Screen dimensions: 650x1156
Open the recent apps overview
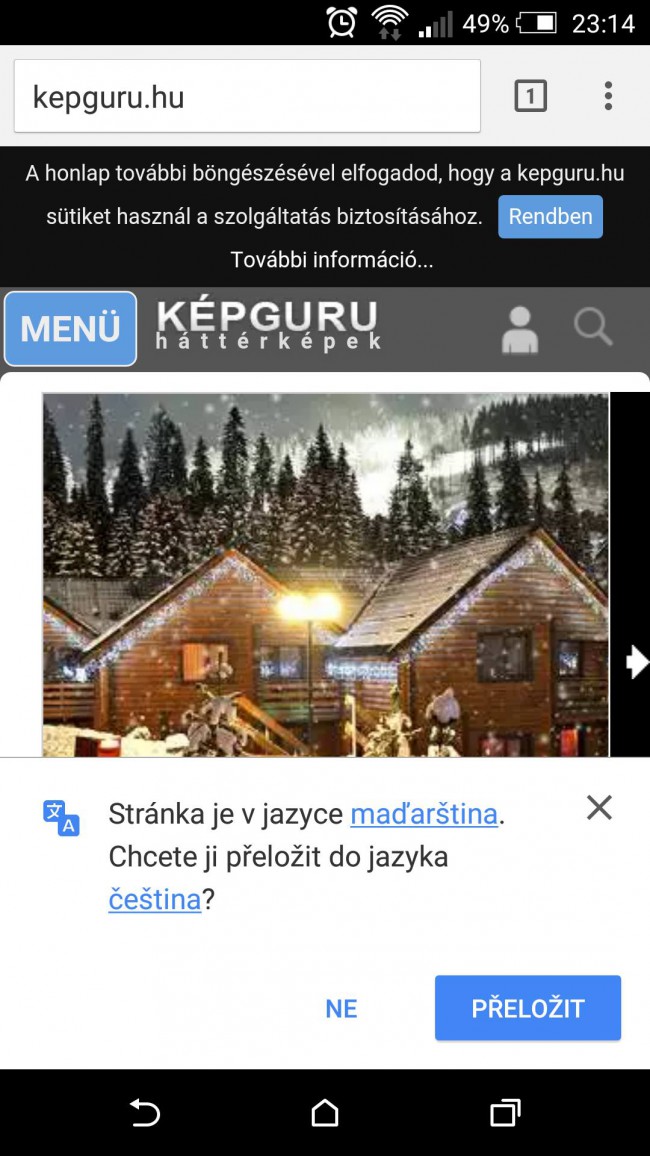pos(505,1112)
